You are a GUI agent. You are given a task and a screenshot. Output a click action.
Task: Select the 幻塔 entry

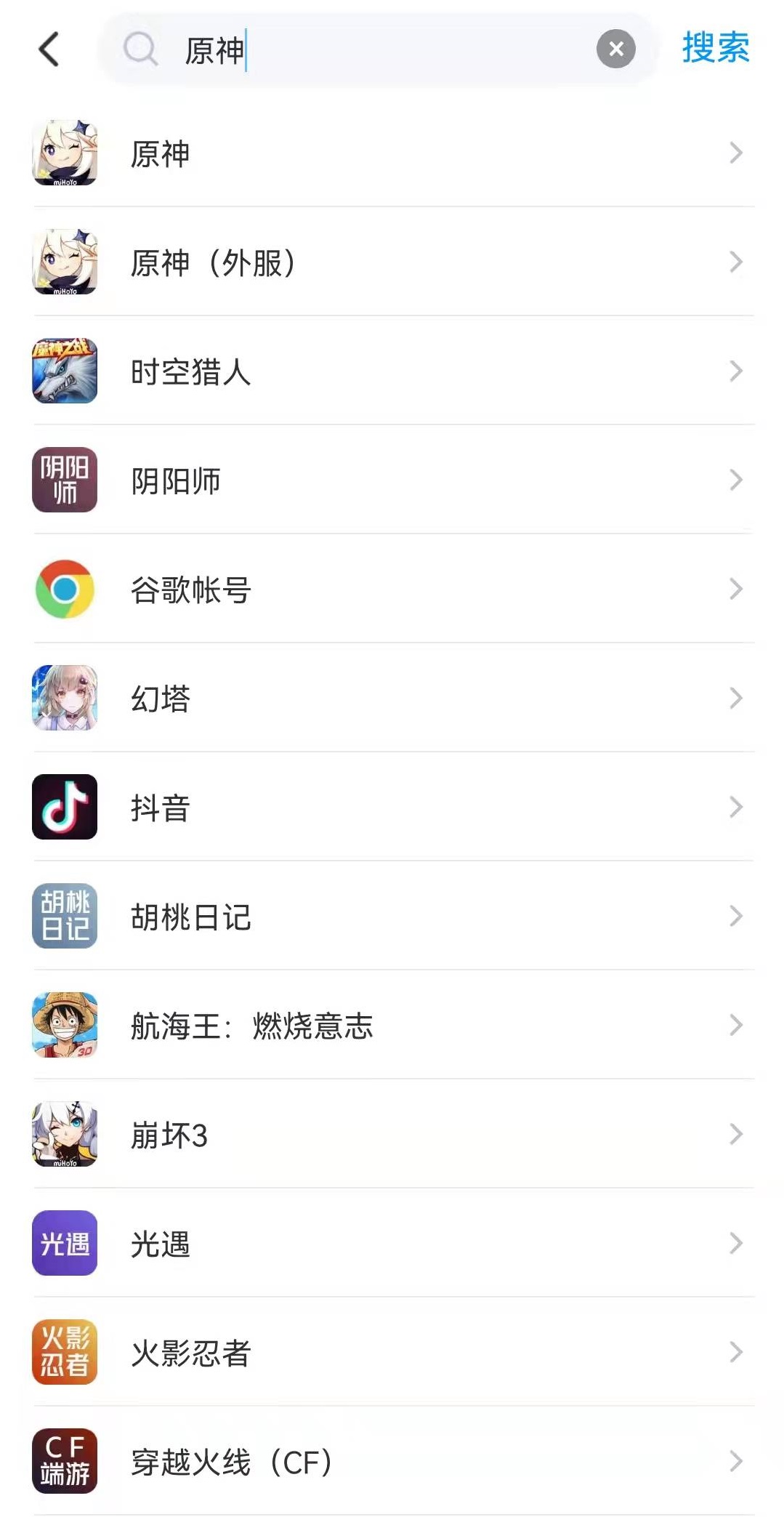coord(392,699)
